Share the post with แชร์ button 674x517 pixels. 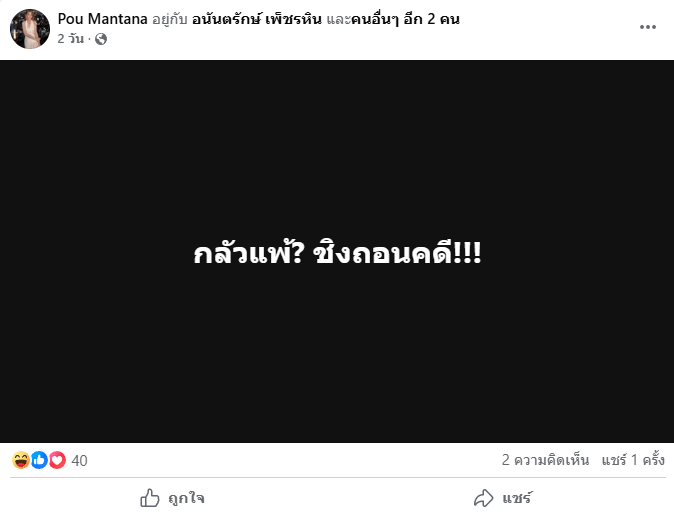pyautogui.click(x=503, y=497)
